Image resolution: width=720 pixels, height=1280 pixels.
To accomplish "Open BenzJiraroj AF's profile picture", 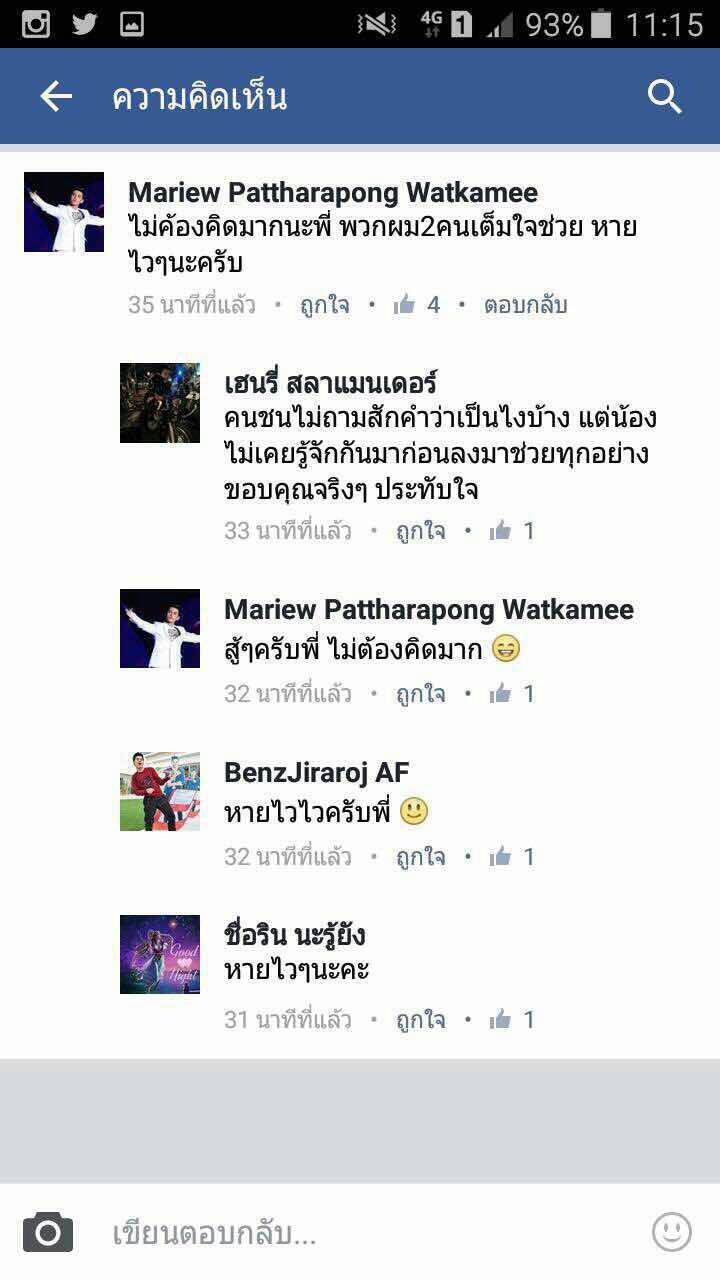I will pyautogui.click(x=160, y=792).
